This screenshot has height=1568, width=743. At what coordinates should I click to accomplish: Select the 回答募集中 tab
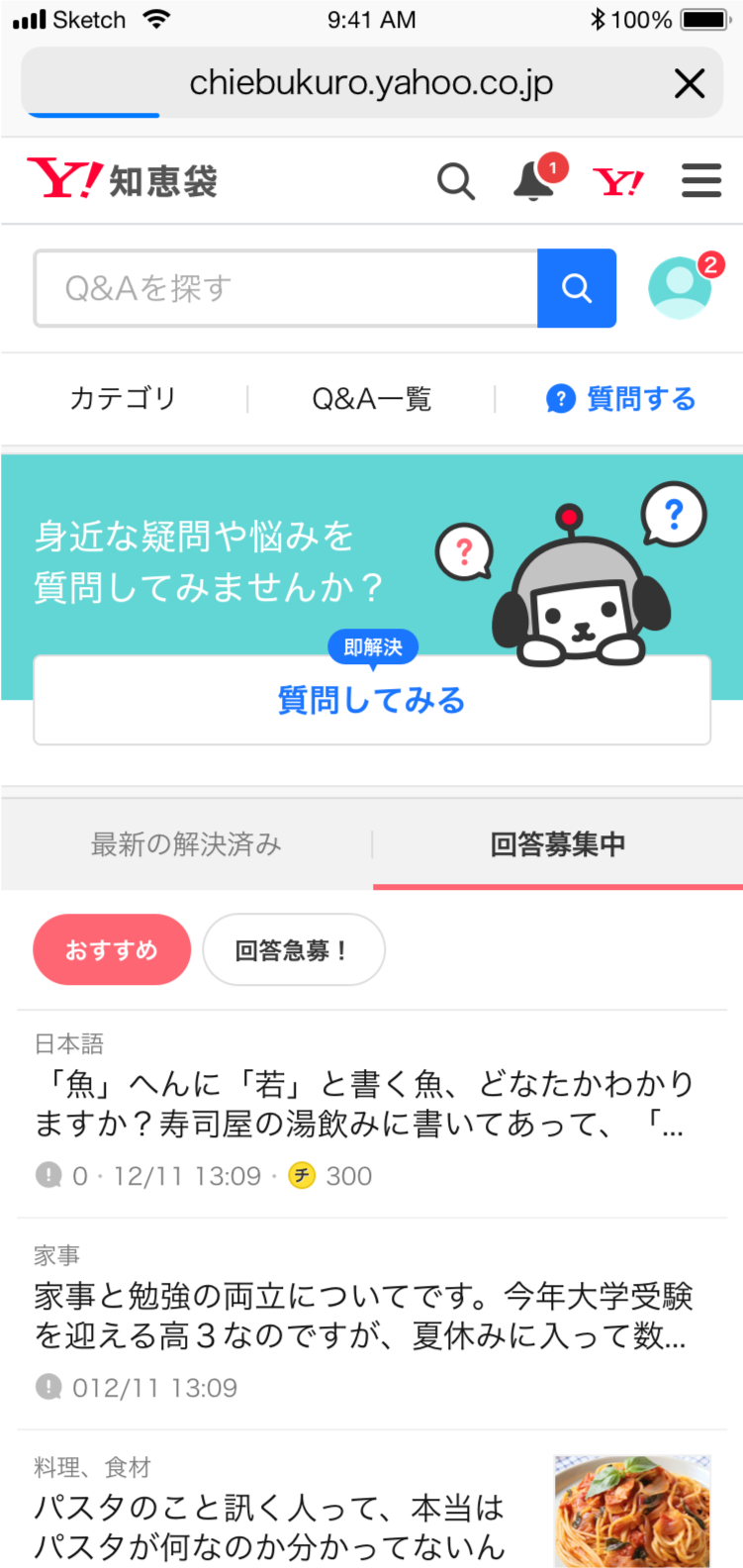557,844
